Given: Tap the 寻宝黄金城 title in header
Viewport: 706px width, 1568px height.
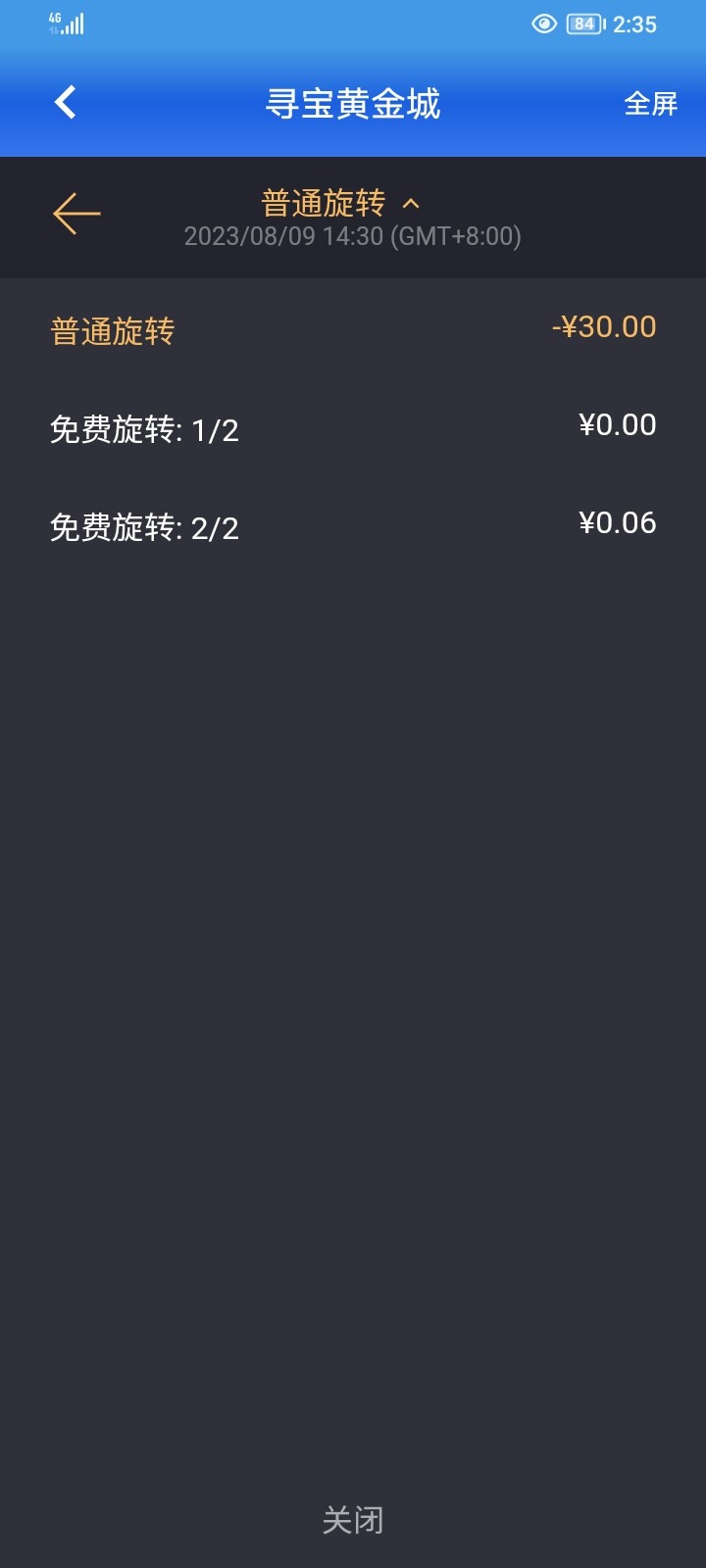Looking at the screenshot, I should point(353,102).
